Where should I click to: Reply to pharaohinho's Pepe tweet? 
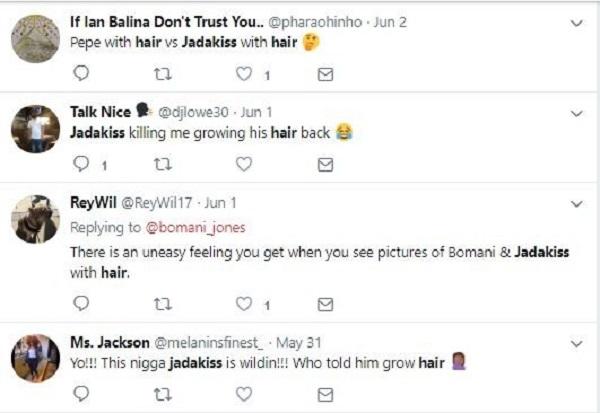pos(81,74)
